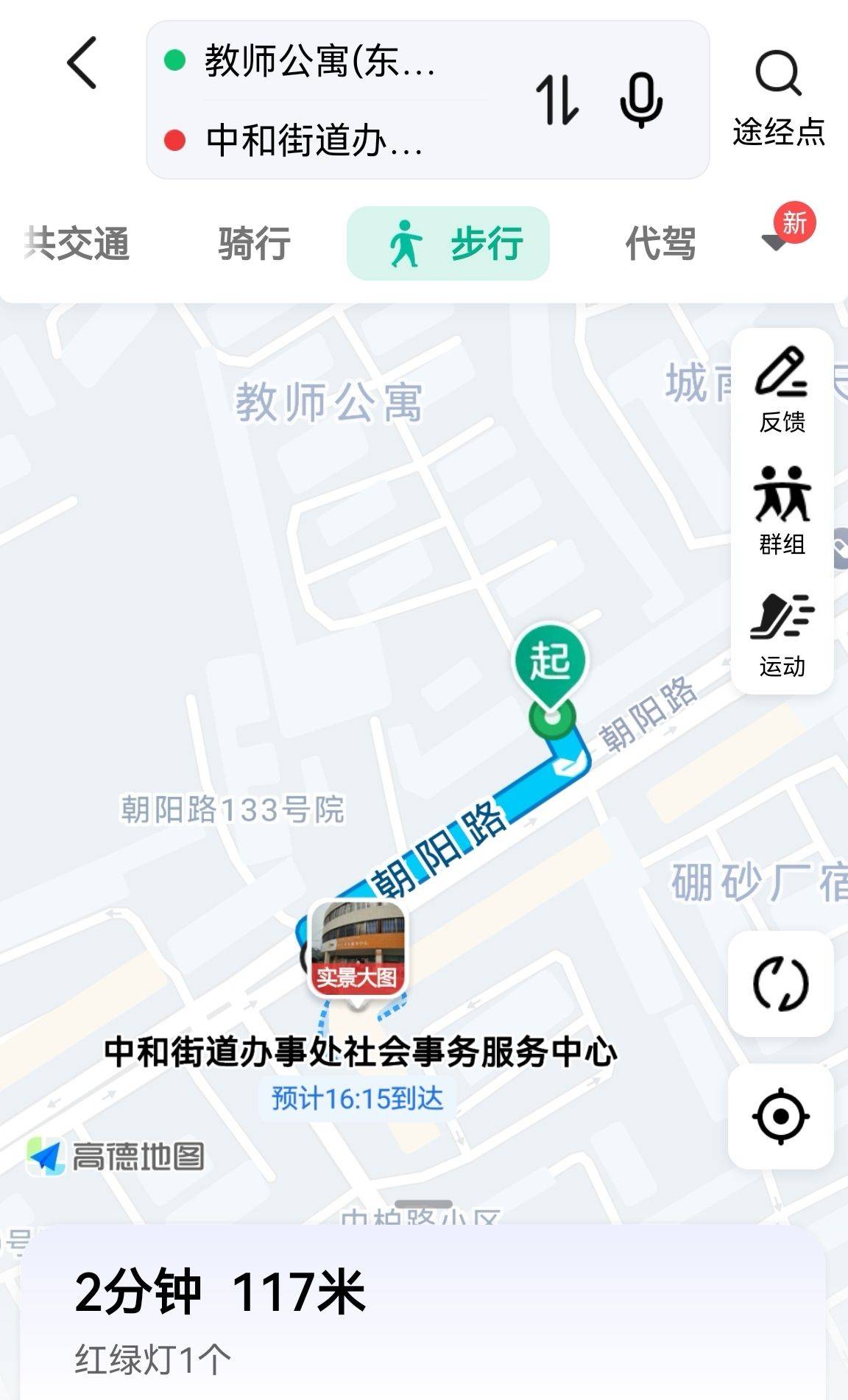Switch to the 骑行 cycling tab
Image resolution: width=848 pixels, height=1400 pixels.
click(x=254, y=243)
